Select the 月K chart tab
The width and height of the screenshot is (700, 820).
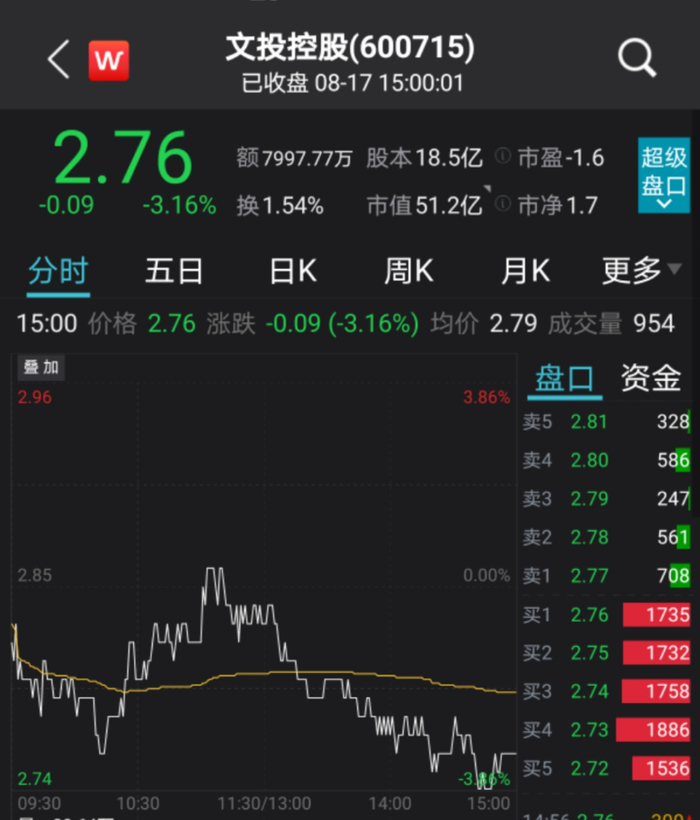[x=526, y=271]
